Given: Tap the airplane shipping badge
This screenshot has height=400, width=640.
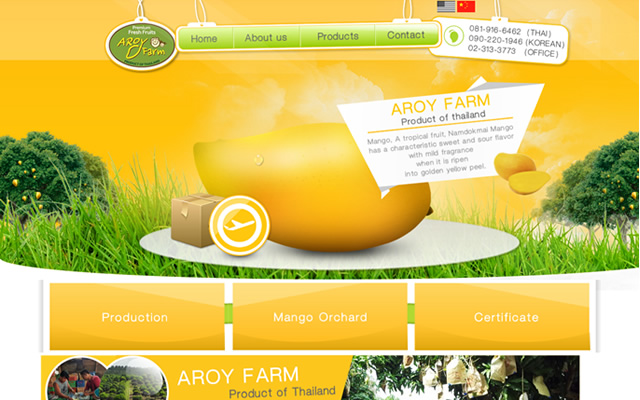Looking at the screenshot, I should (239, 226).
